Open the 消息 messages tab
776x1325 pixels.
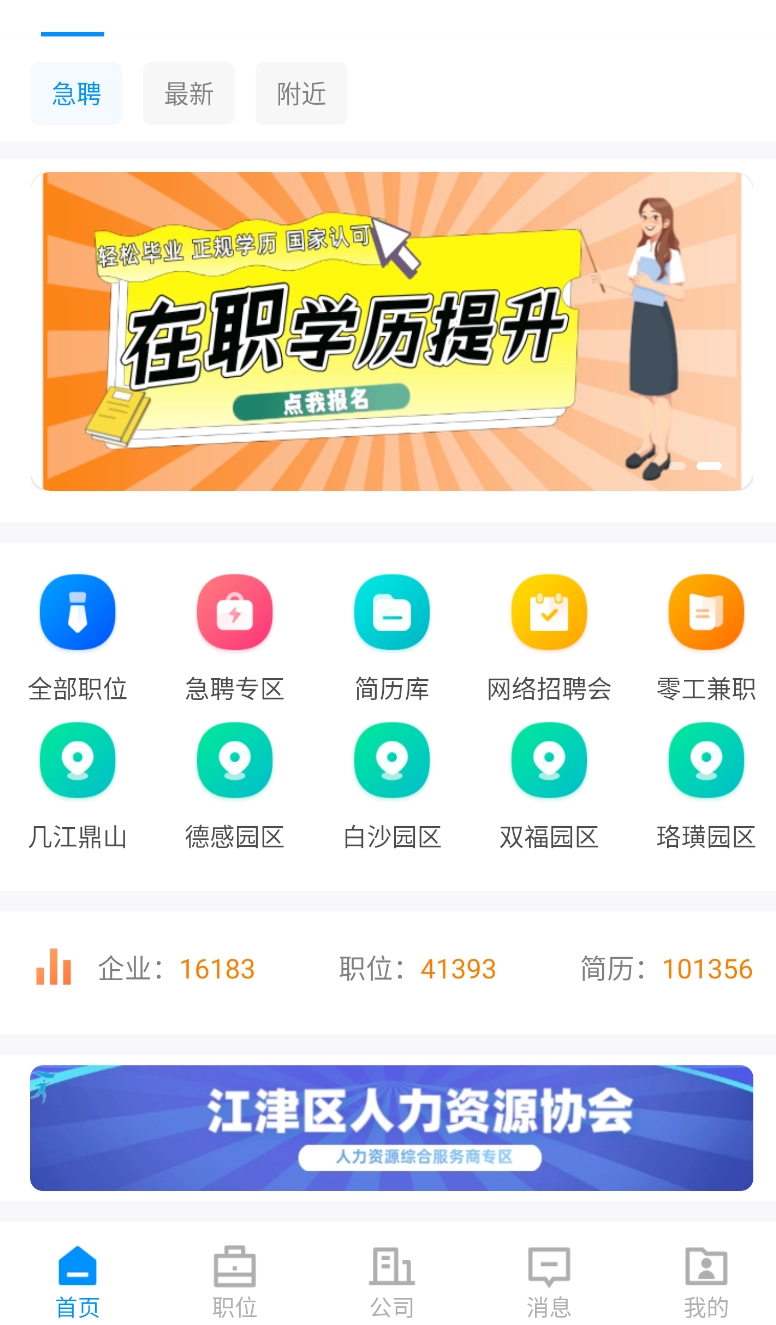click(549, 1282)
